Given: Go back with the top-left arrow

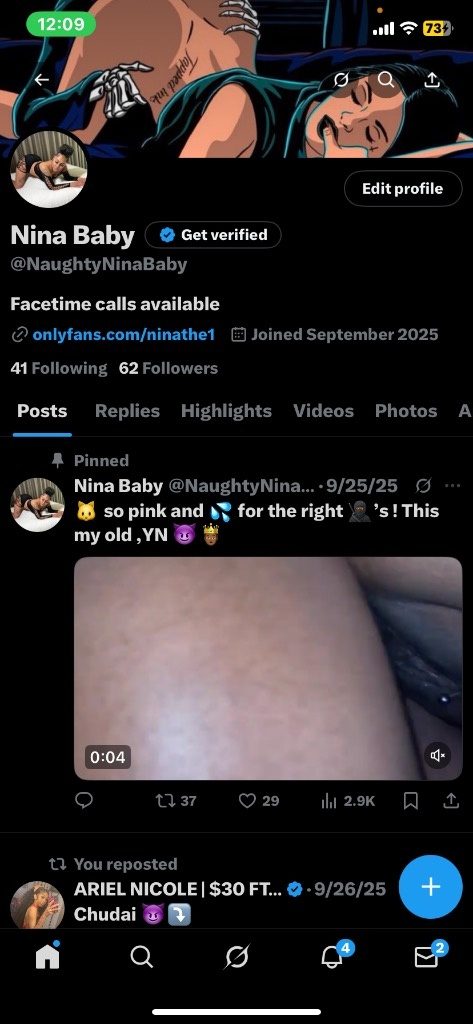Looking at the screenshot, I should [x=42, y=80].
